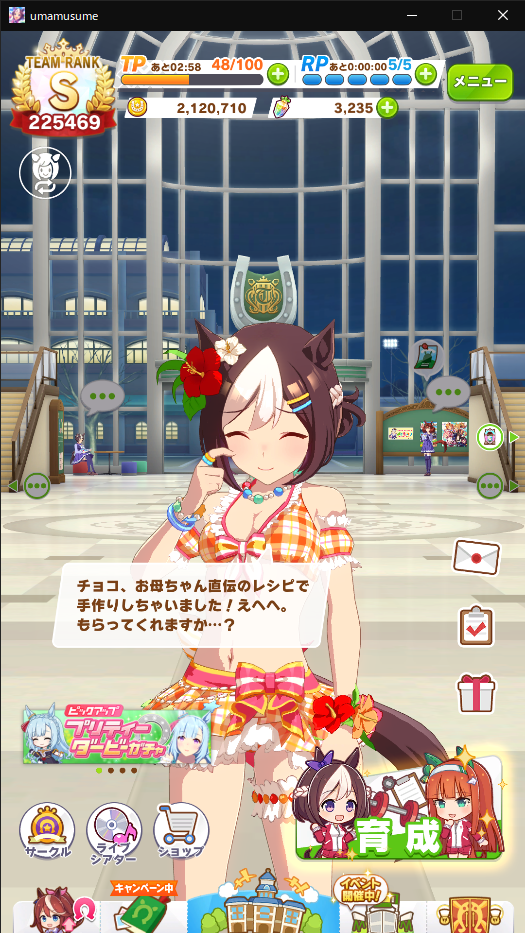Move right with the lower right arrow button
The height and width of the screenshot is (933, 525).
tap(499, 486)
